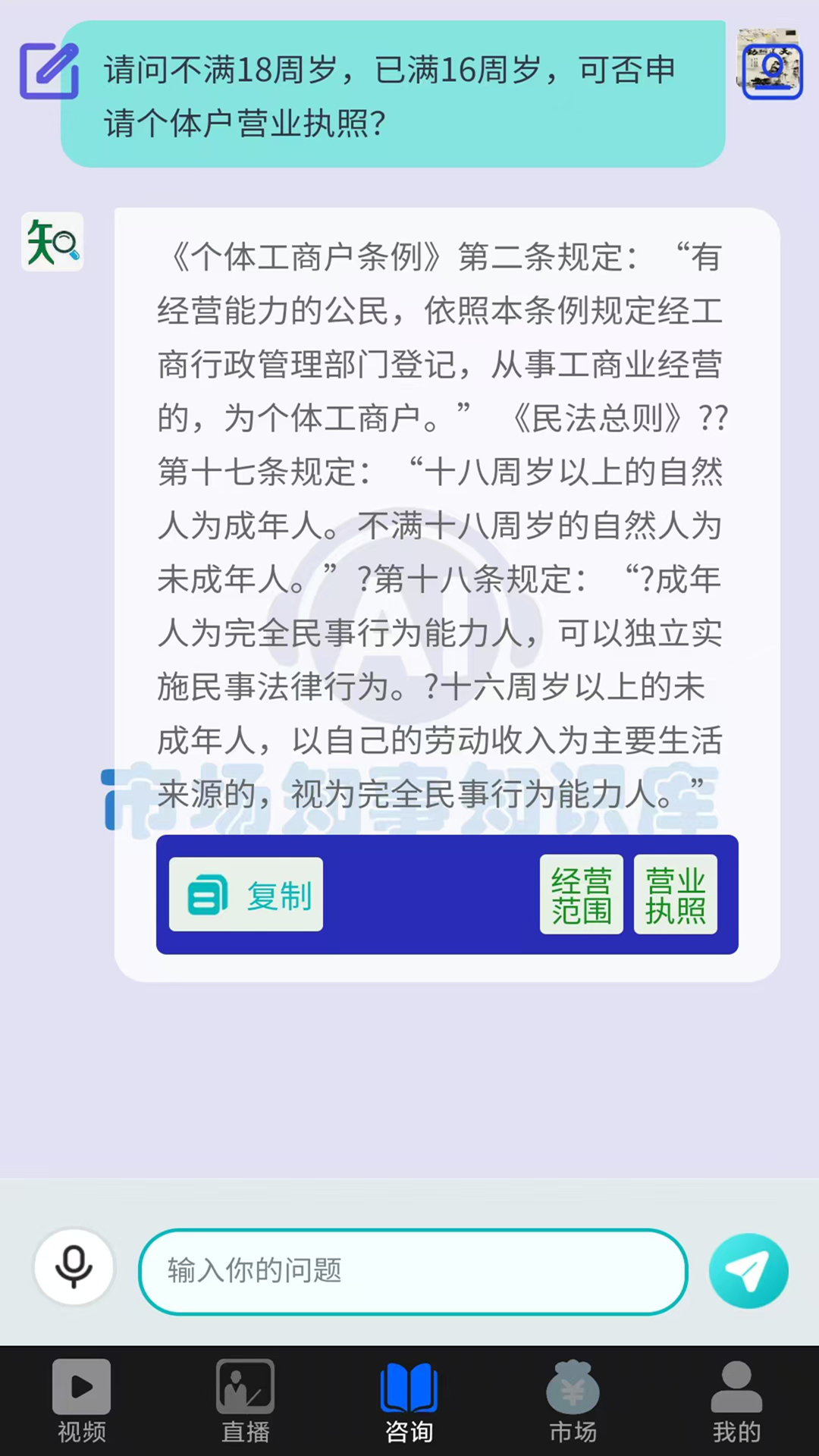Click the 咨询 open book icon
Screen dimensions: 819x1456
click(x=409, y=1385)
